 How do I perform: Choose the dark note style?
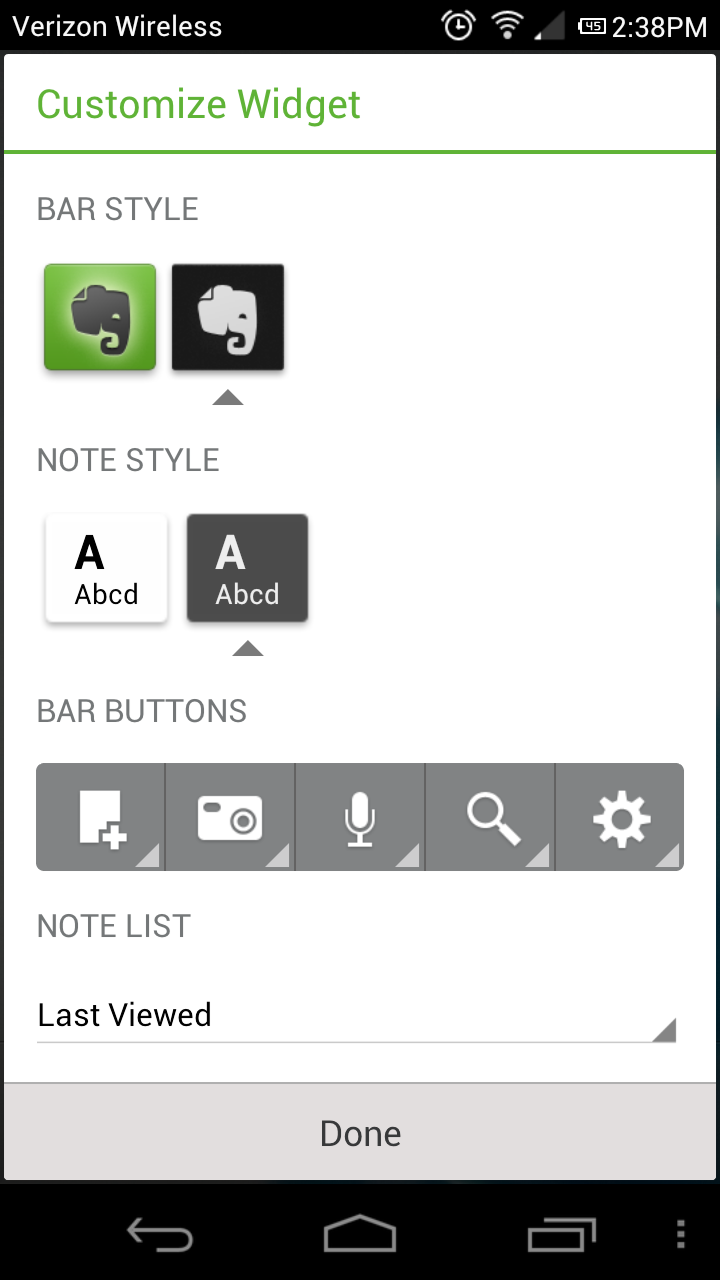pyautogui.click(x=247, y=568)
